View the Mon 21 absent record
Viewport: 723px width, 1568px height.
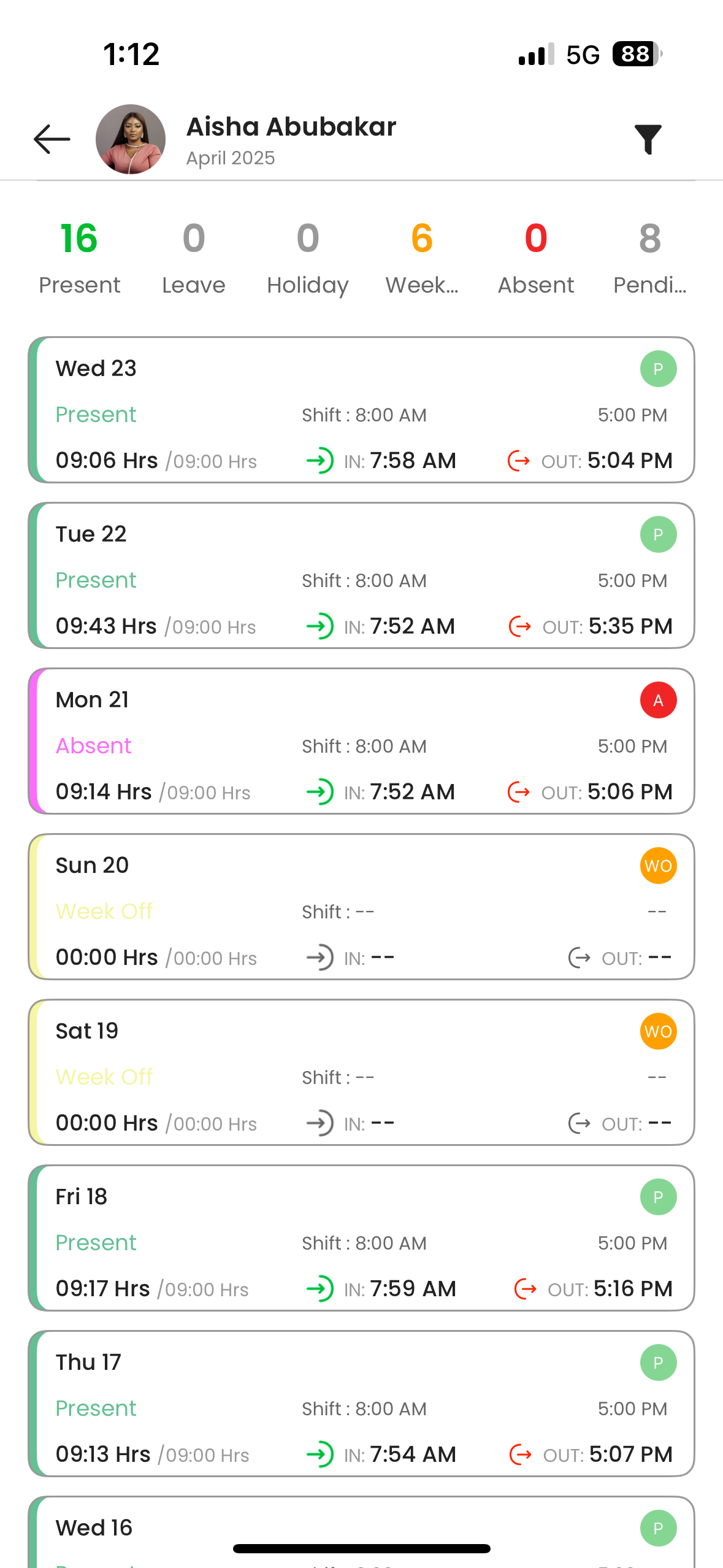point(361,741)
